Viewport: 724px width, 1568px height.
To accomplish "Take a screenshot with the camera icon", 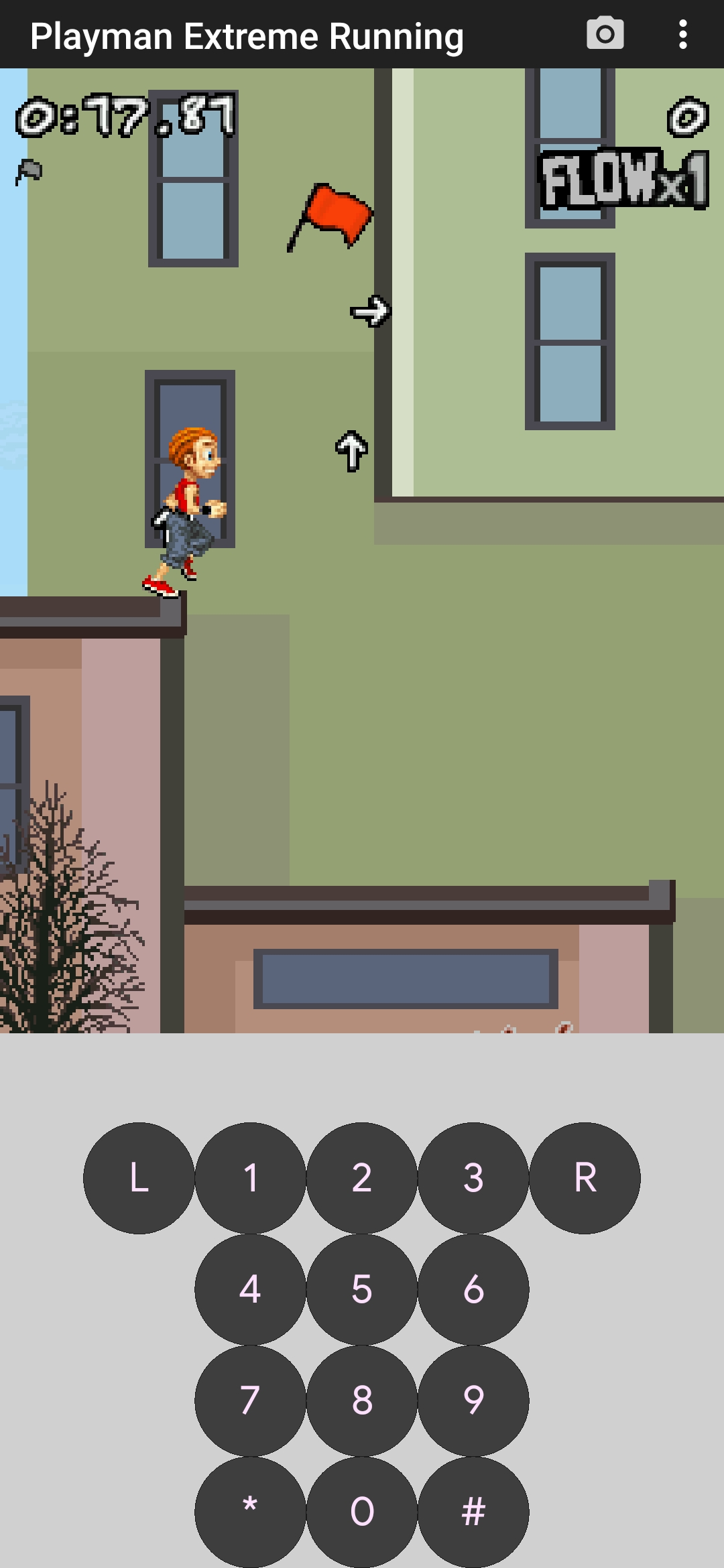I will tap(605, 34).
